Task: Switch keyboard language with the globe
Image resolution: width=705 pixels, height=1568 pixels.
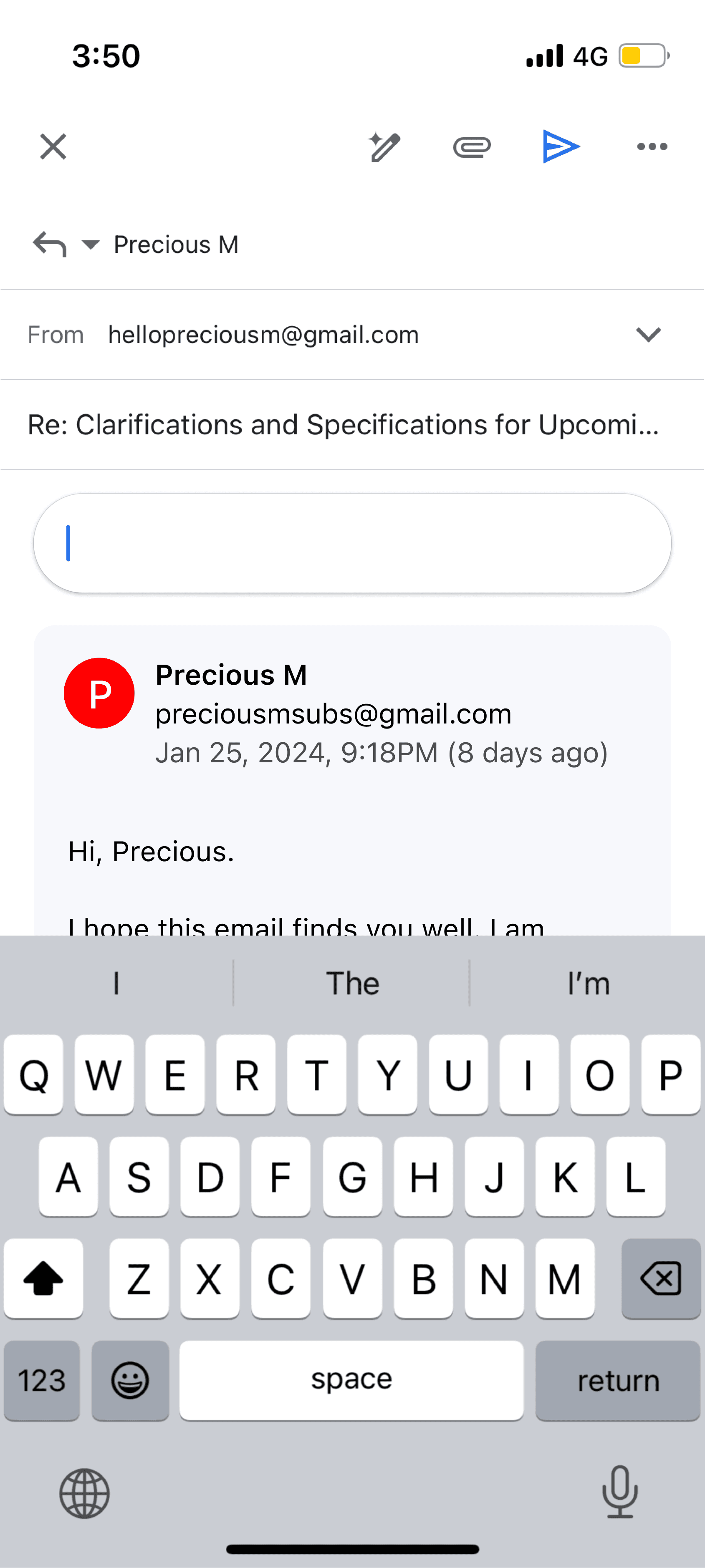Action: click(x=85, y=1493)
